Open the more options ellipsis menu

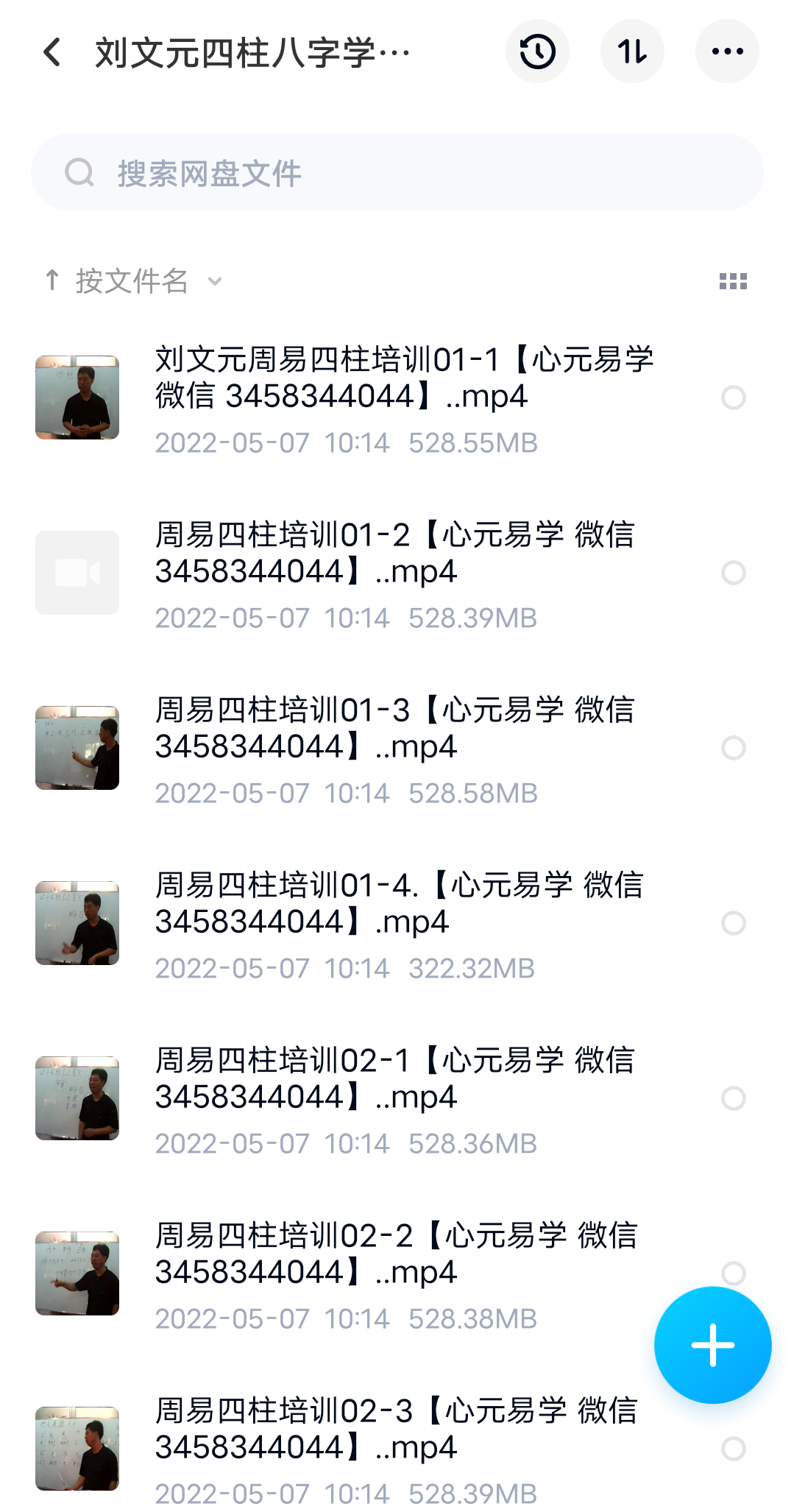pyautogui.click(x=727, y=52)
